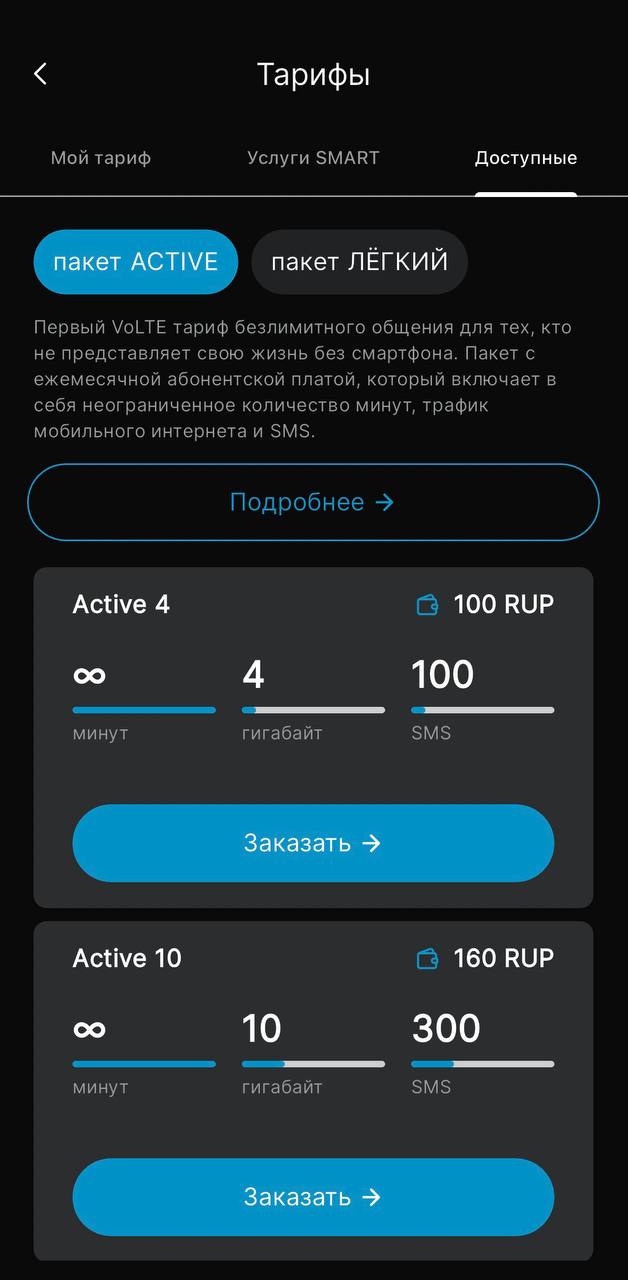The height and width of the screenshot is (1280, 628).
Task: Order the Active 4 plan with Заказать
Action: click(x=313, y=843)
